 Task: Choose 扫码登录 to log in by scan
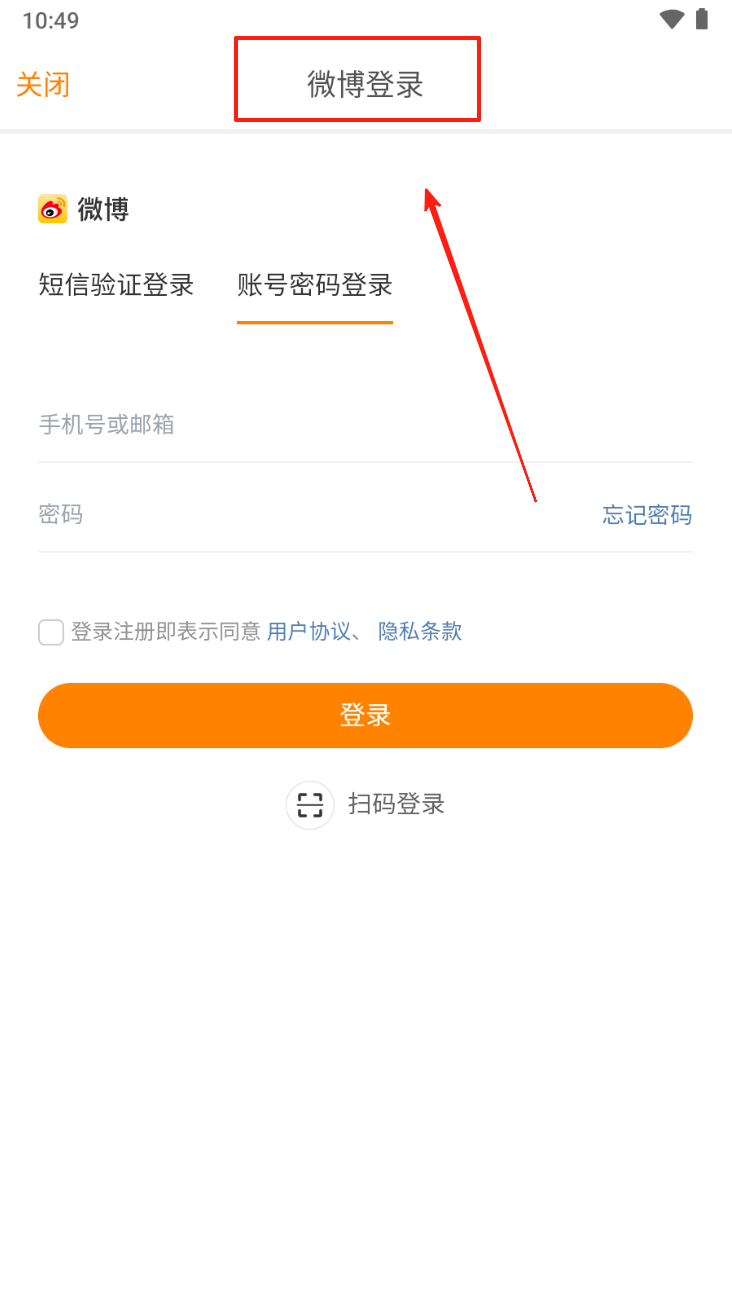click(366, 804)
